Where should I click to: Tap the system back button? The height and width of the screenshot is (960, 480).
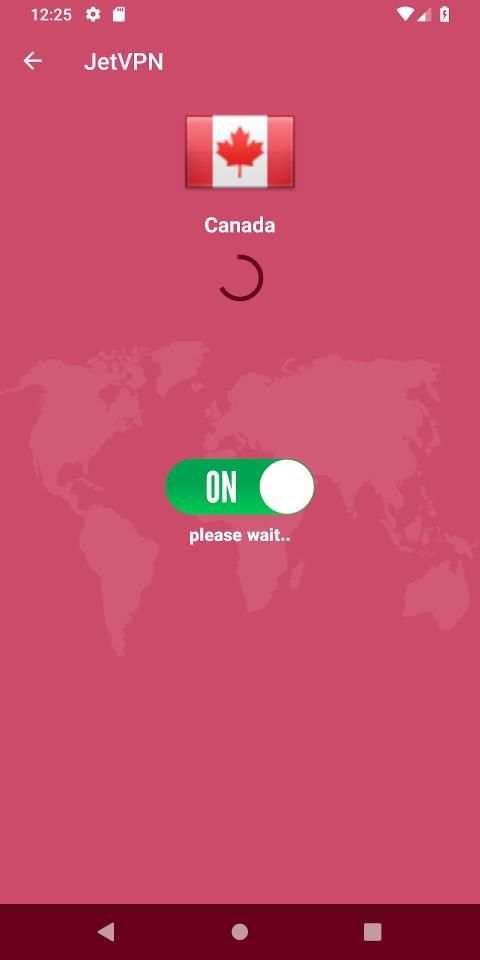click(x=106, y=932)
